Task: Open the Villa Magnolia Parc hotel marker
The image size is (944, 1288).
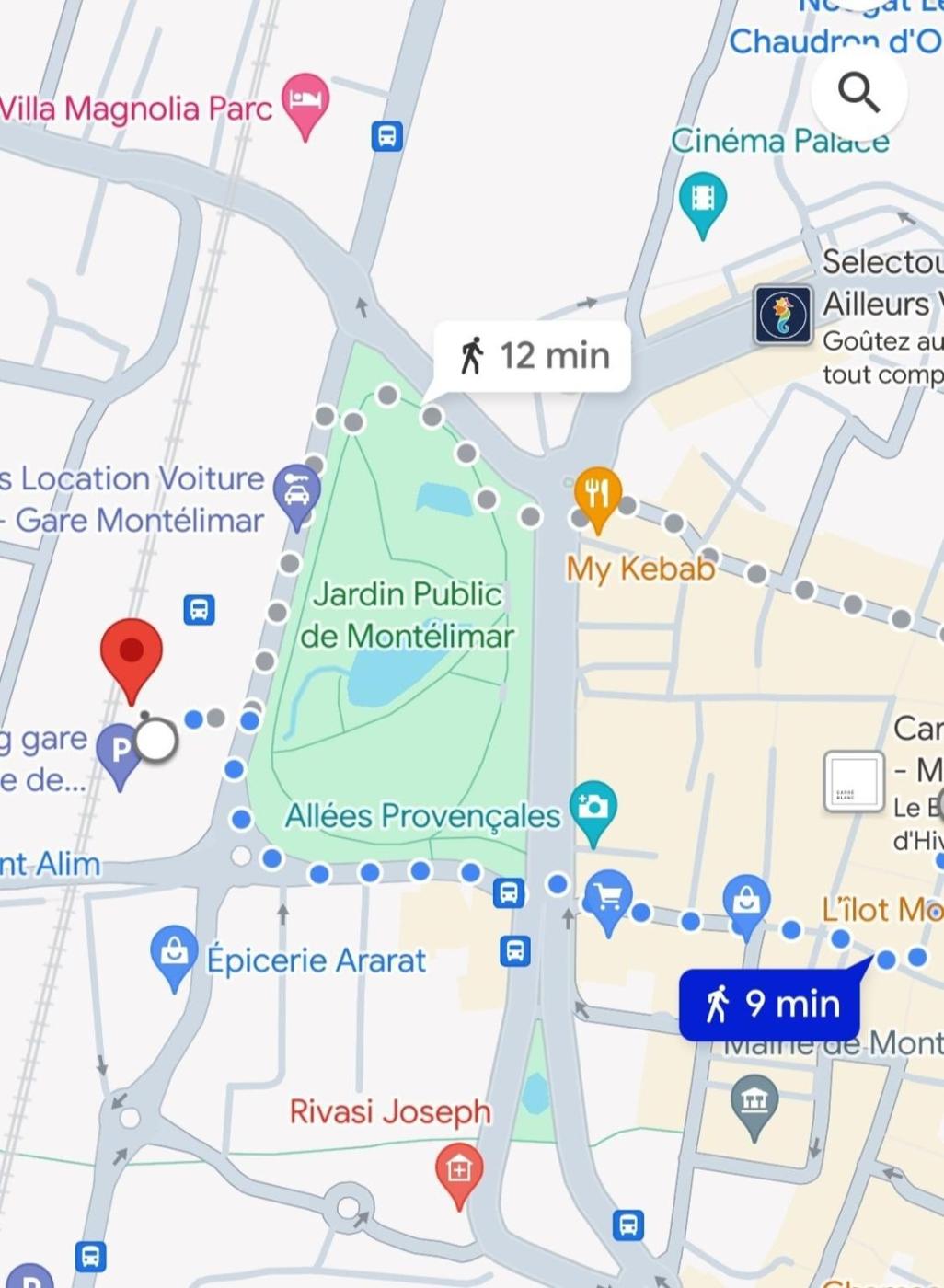Action: [305, 100]
